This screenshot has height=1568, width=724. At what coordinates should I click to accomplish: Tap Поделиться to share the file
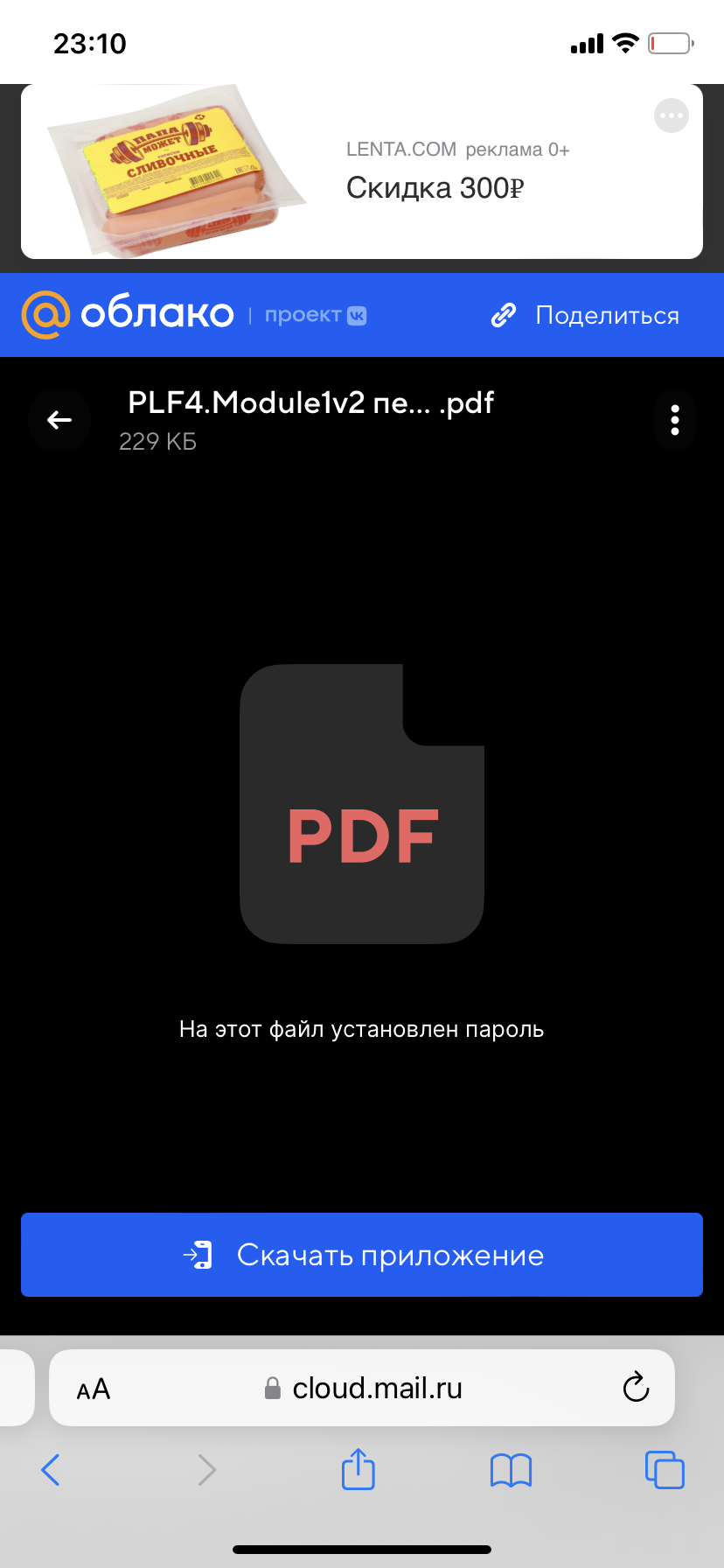(x=585, y=315)
